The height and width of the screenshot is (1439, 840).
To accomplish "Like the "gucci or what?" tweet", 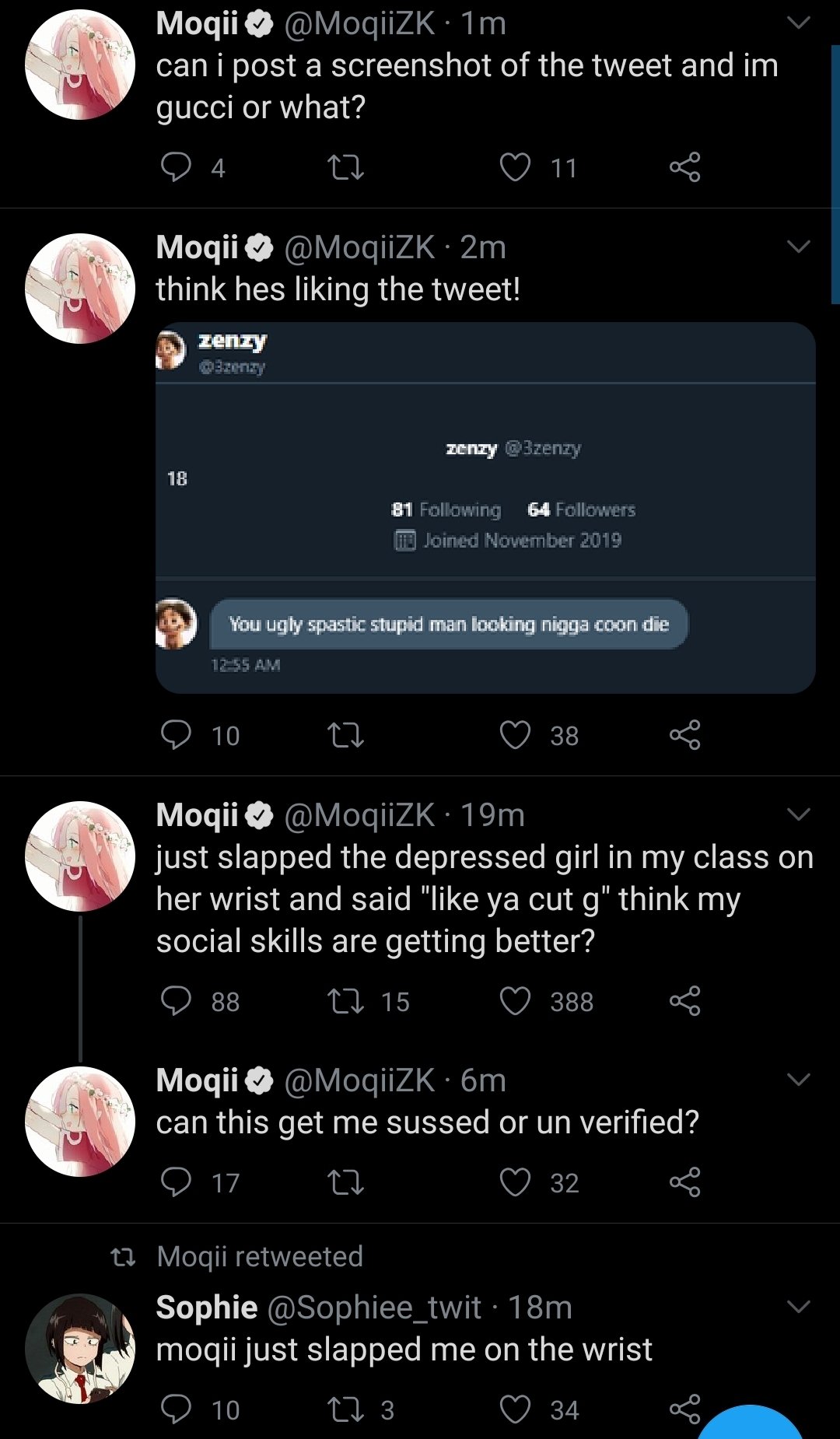I will click(x=515, y=167).
